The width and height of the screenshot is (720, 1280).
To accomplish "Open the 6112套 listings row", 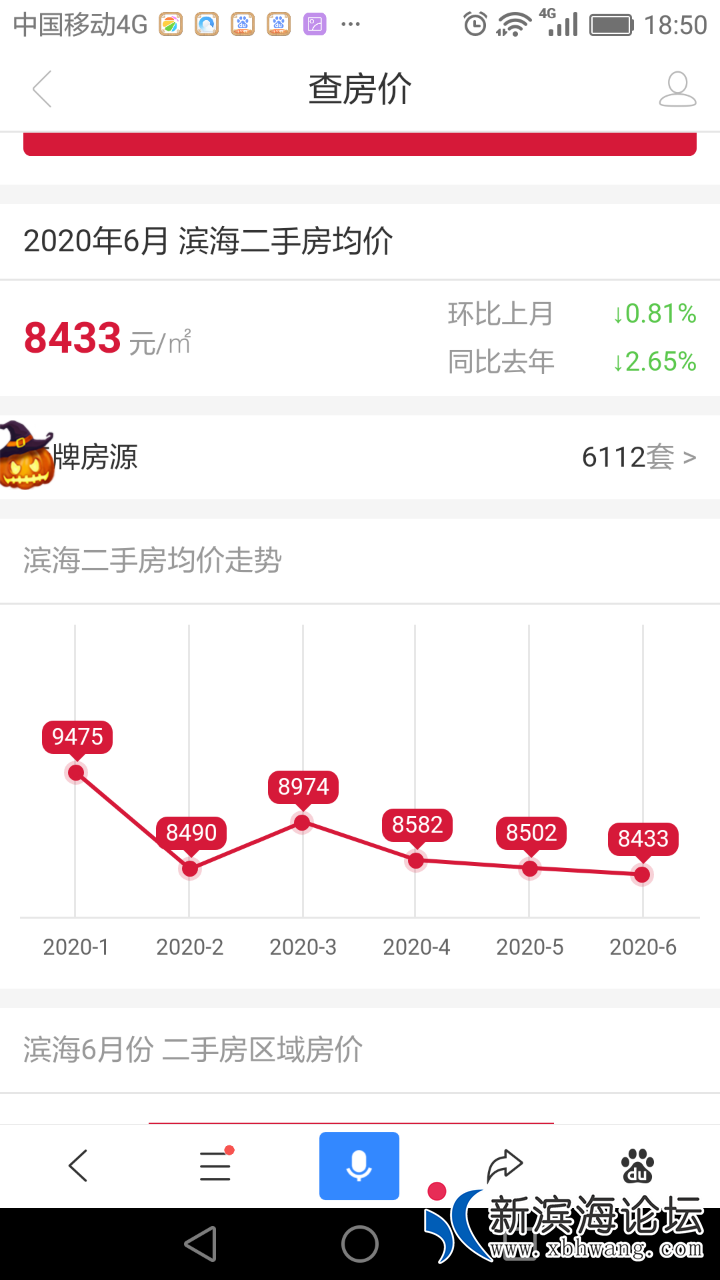I will (x=638, y=457).
